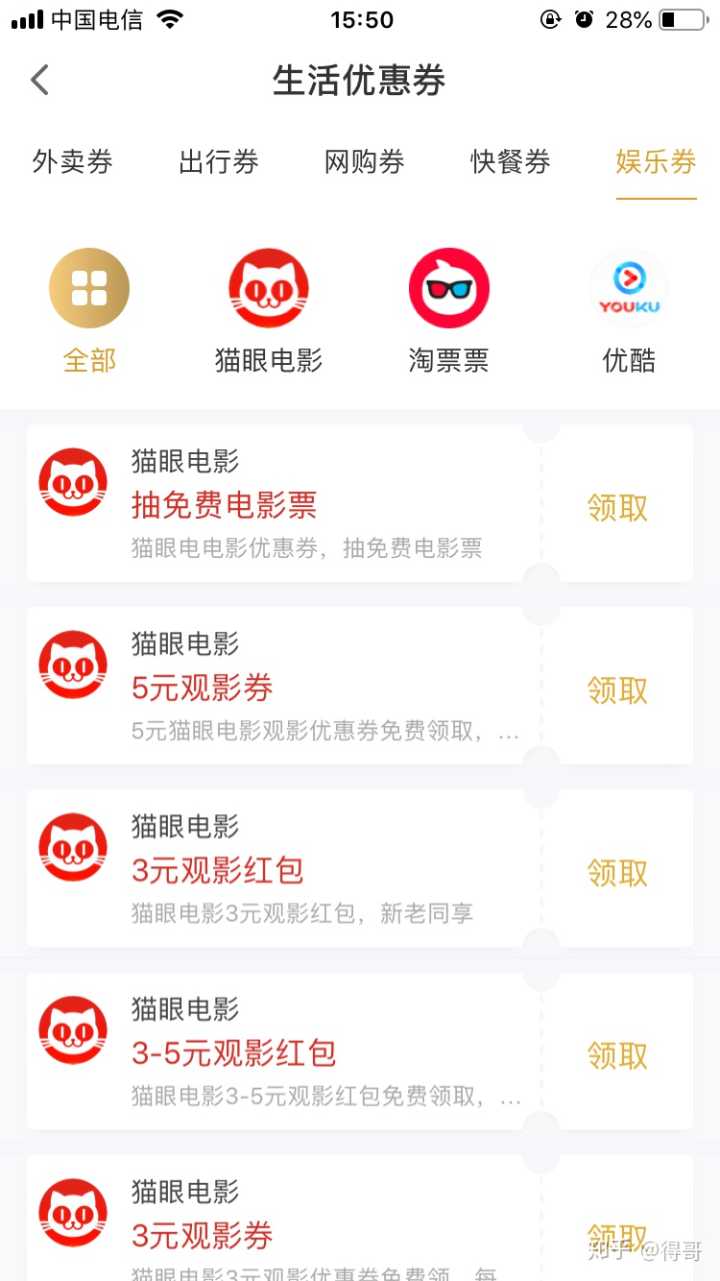Claim the 抽免费电影票 coupon
Image resolution: width=720 pixels, height=1281 pixels.
(617, 508)
